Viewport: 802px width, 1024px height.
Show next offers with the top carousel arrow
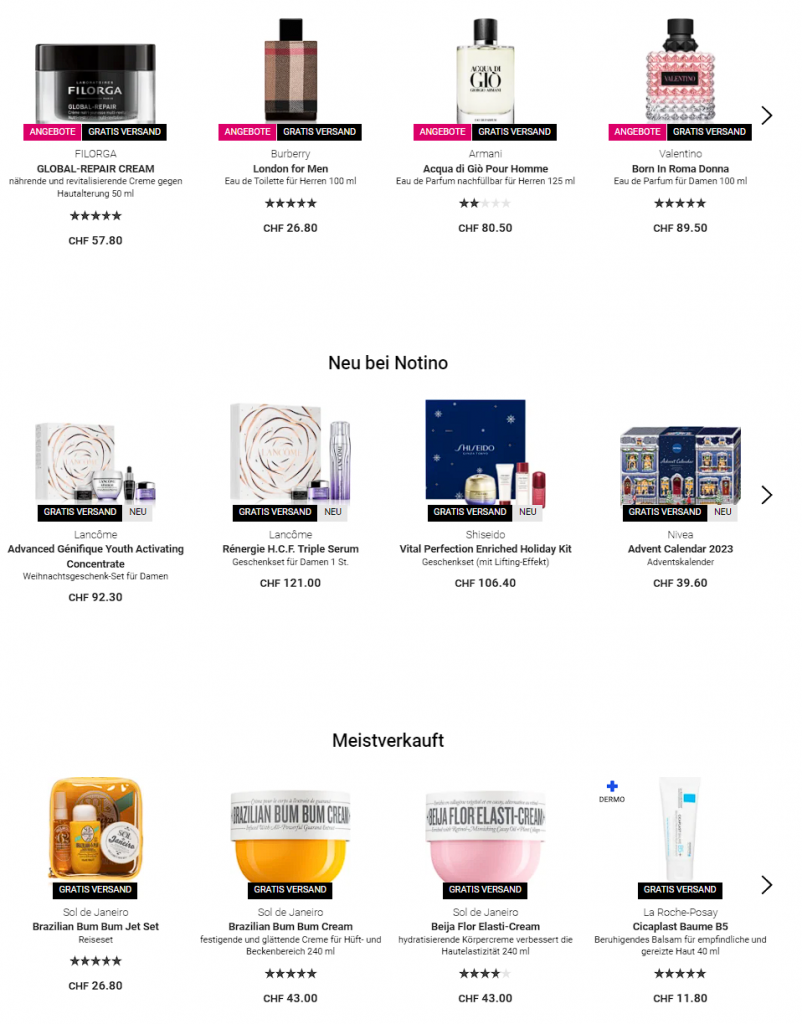click(x=767, y=115)
